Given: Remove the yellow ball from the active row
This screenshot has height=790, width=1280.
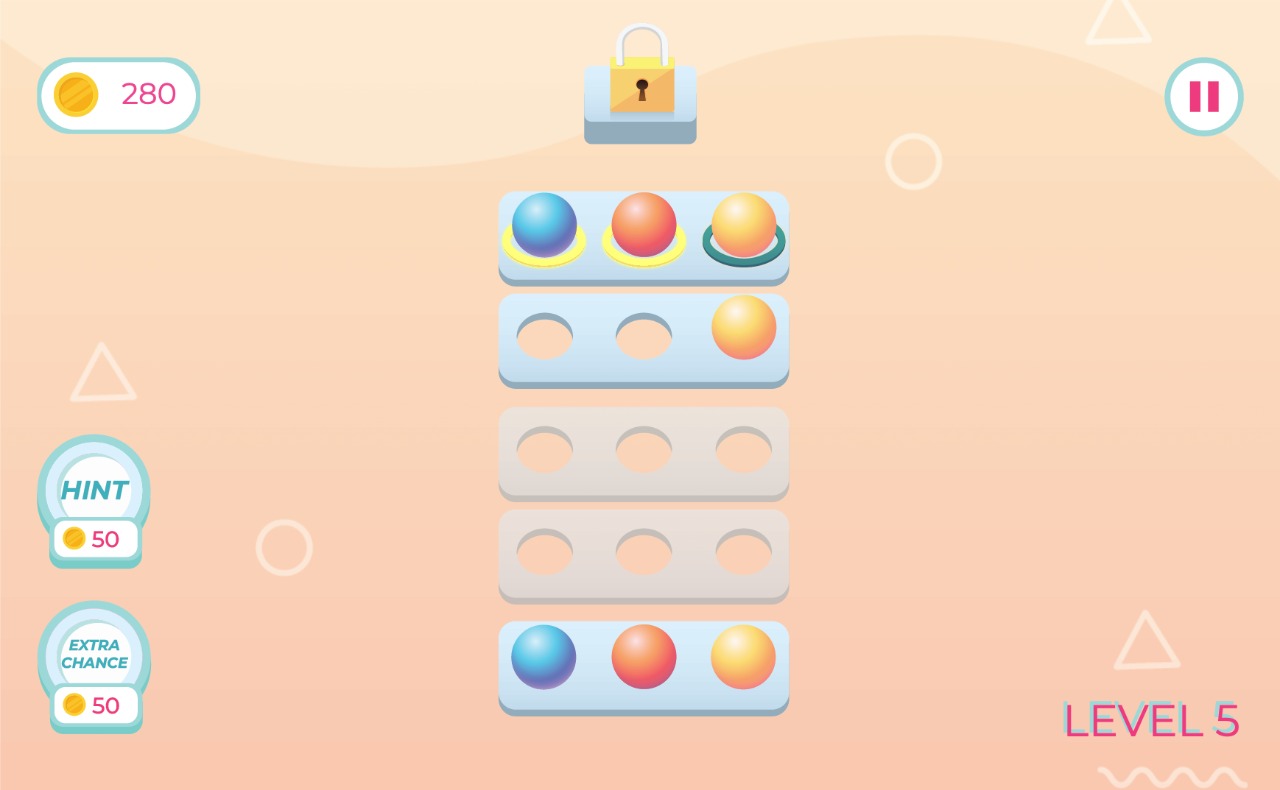Looking at the screenshot, I should click(743, 328).
